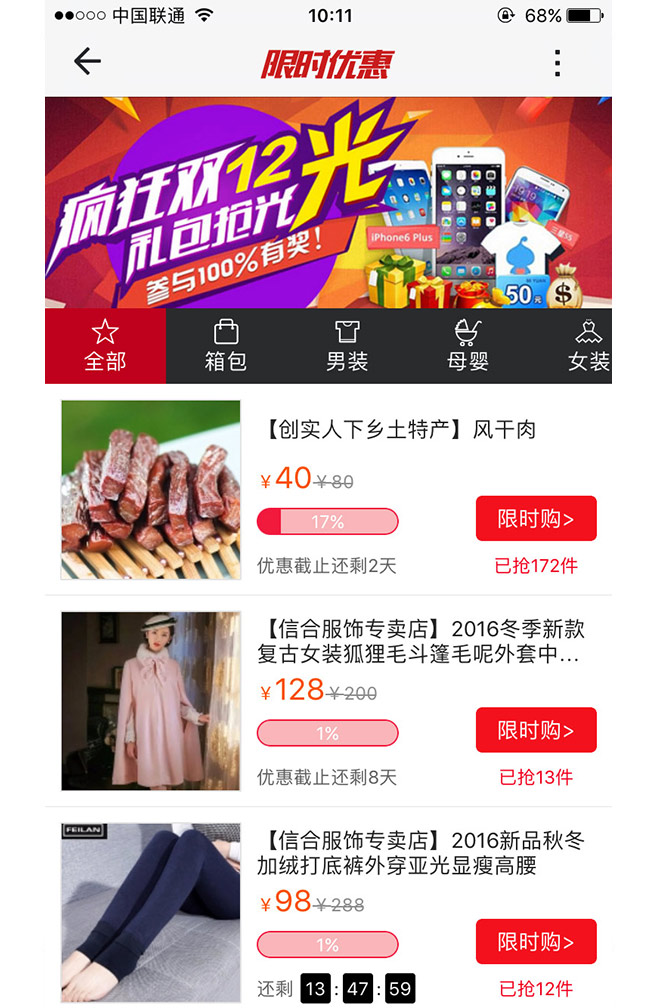
Task: Tap 限时购 for the ¥98 打底裤
Action: click(536, 942)
